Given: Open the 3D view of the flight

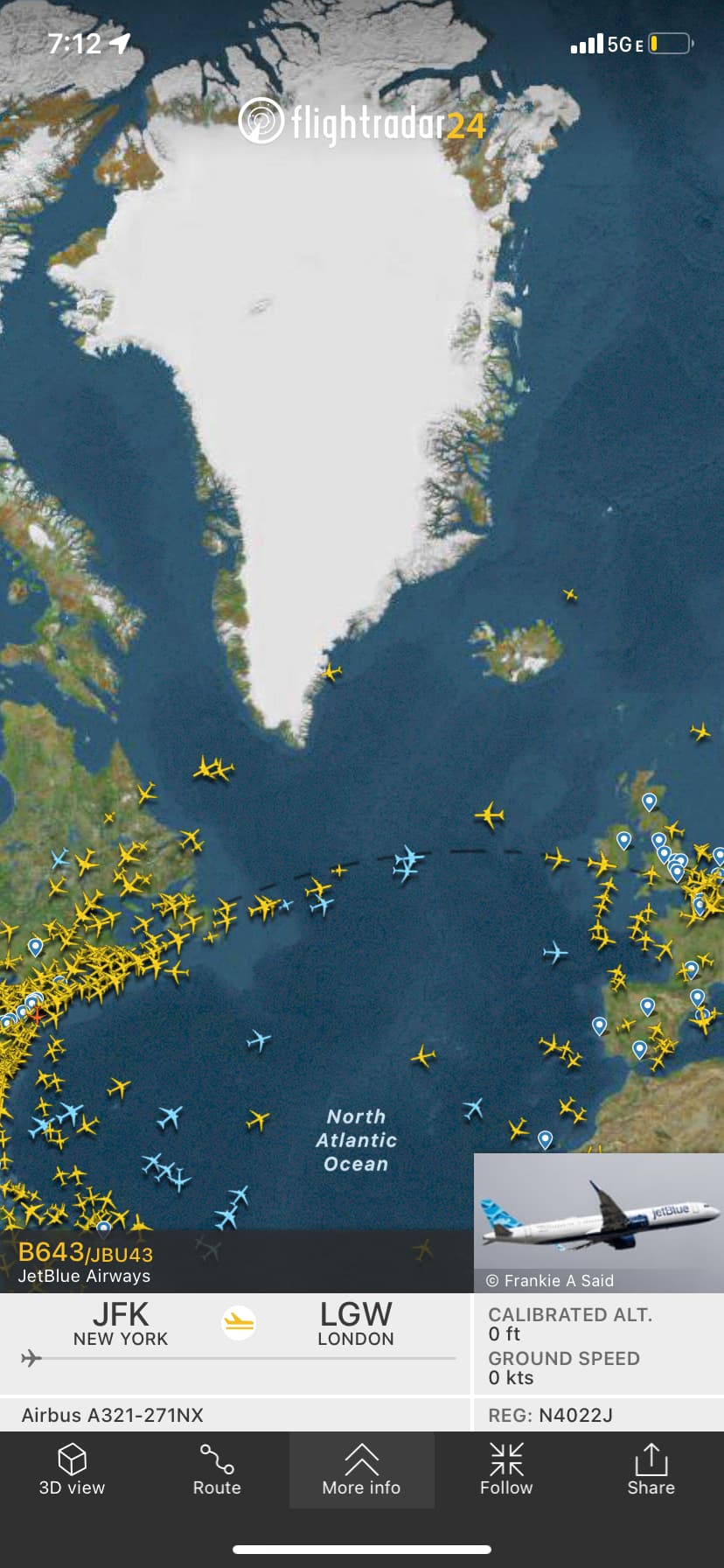Looking at the screenshot, I should point(72,1470).
